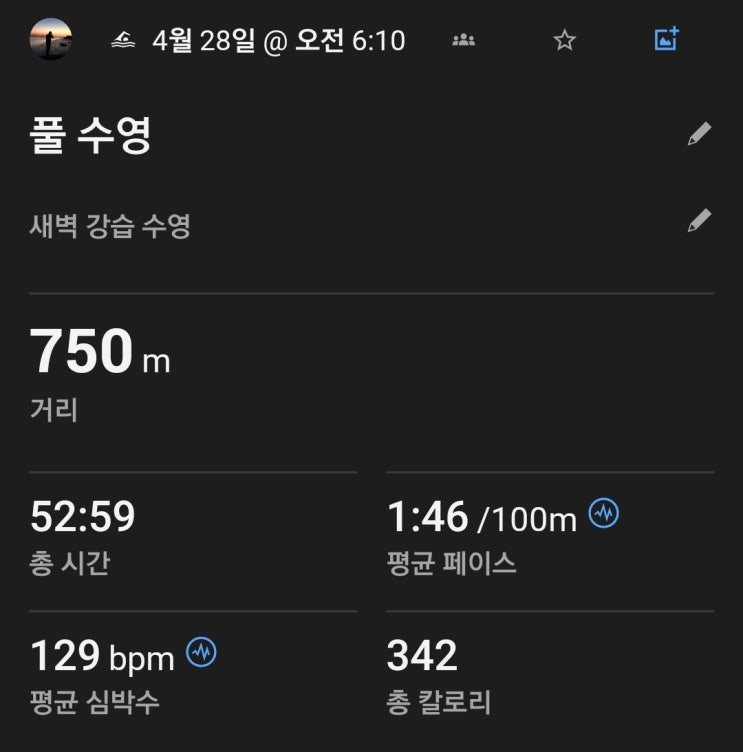
Task: Open the 평균 페이스 chart icon
Action: pos(603,515)
